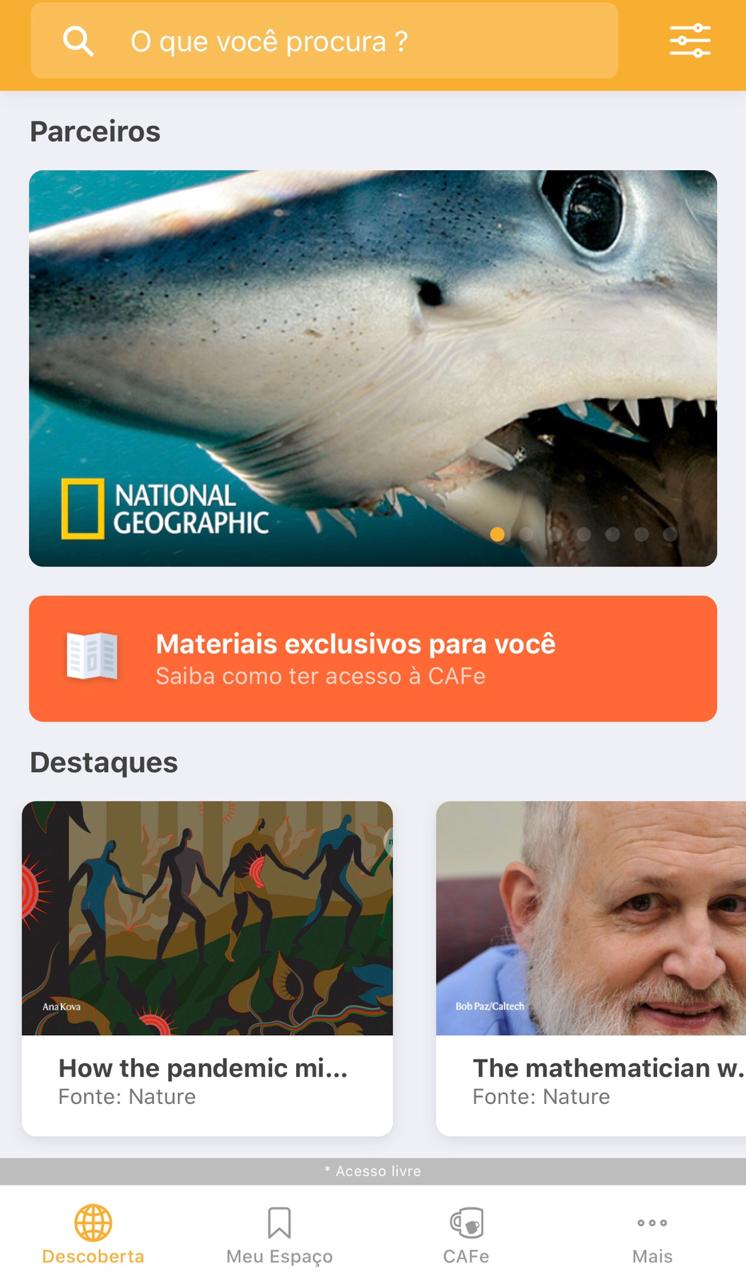Jump to the second carousel page dot
The image size is (746, 1280).
(526, 534)
